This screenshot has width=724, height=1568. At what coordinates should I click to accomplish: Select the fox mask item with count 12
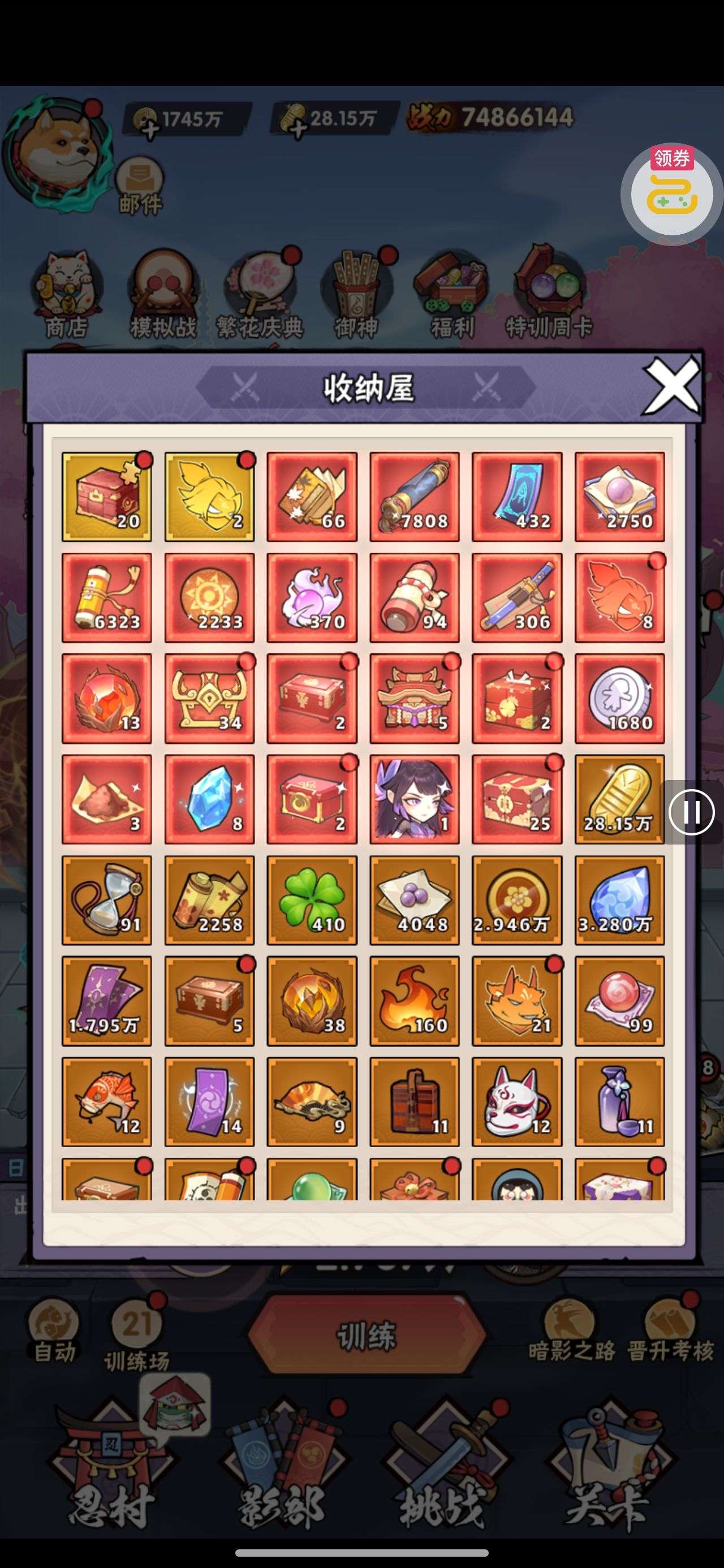(x=517, y=1102)
